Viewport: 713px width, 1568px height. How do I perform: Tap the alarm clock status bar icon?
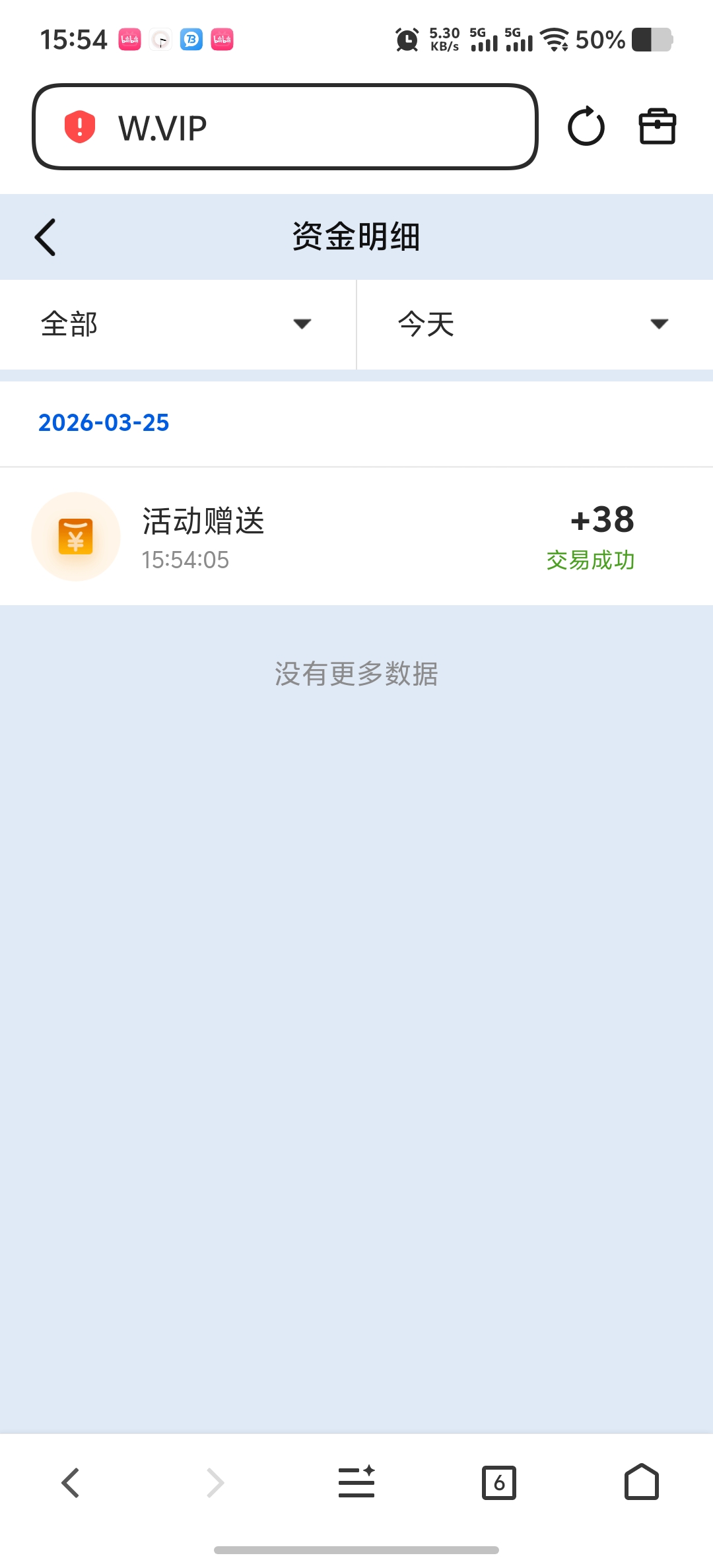[x=407, y=40]
